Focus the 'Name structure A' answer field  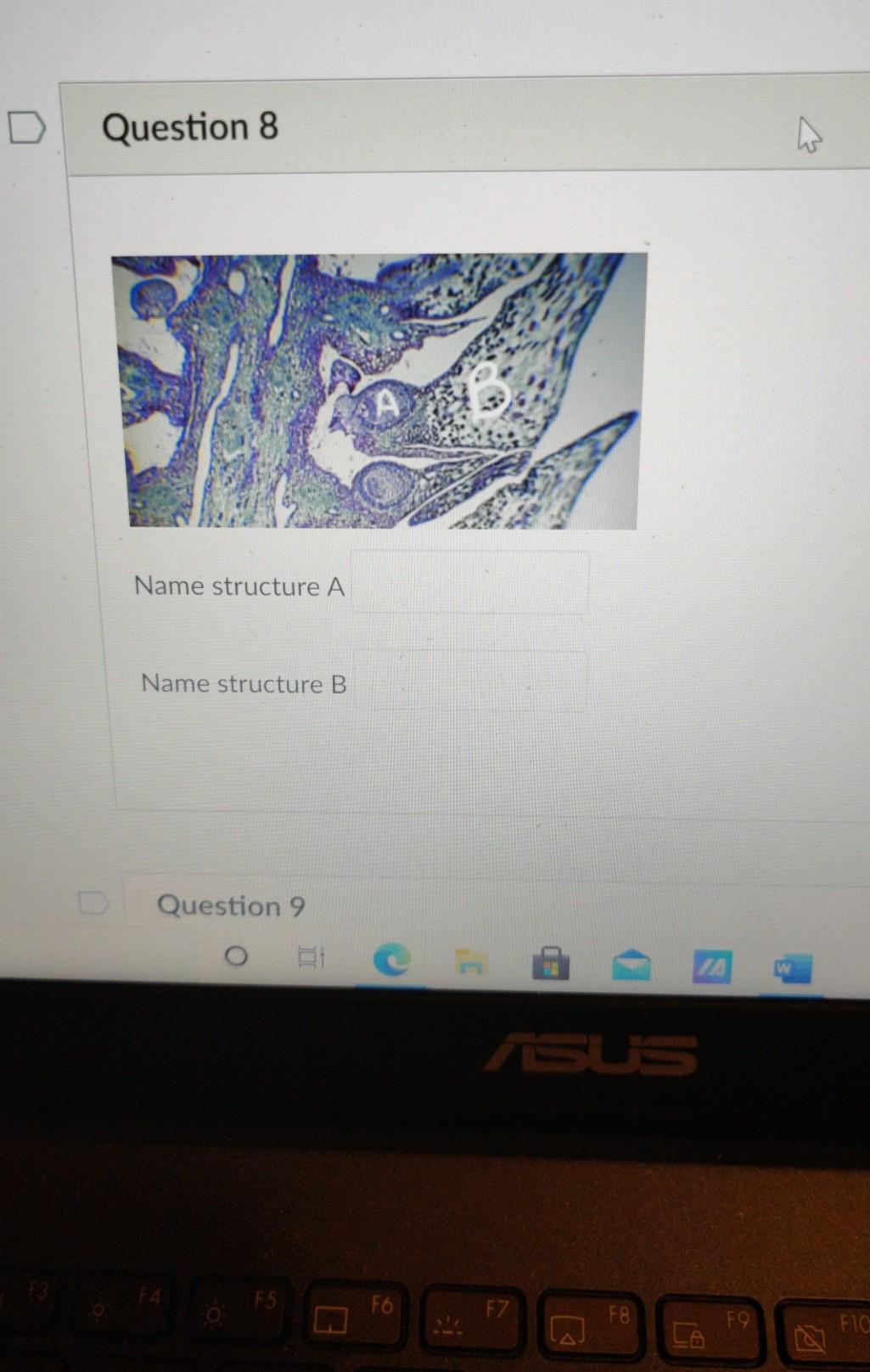click(469, 583)
